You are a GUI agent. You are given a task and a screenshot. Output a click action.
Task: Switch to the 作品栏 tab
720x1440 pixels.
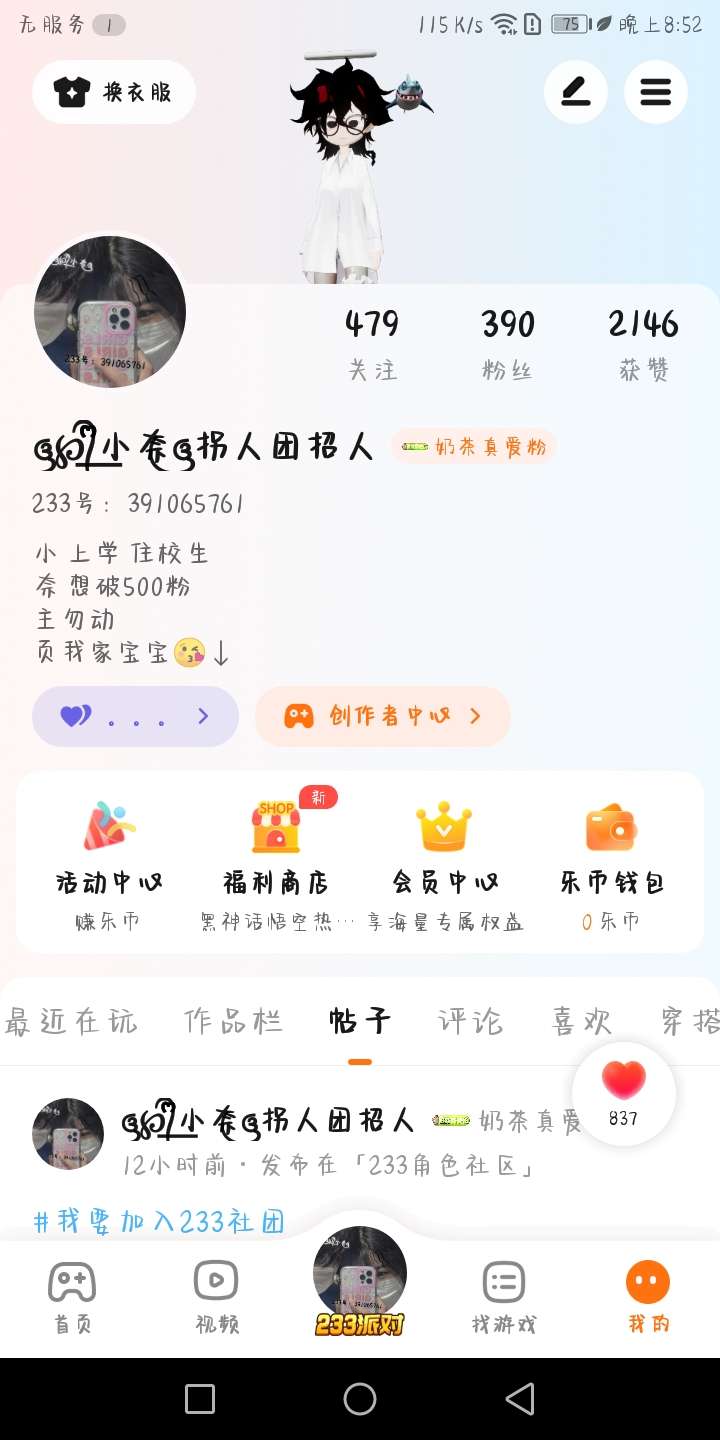pos(233,1021)
